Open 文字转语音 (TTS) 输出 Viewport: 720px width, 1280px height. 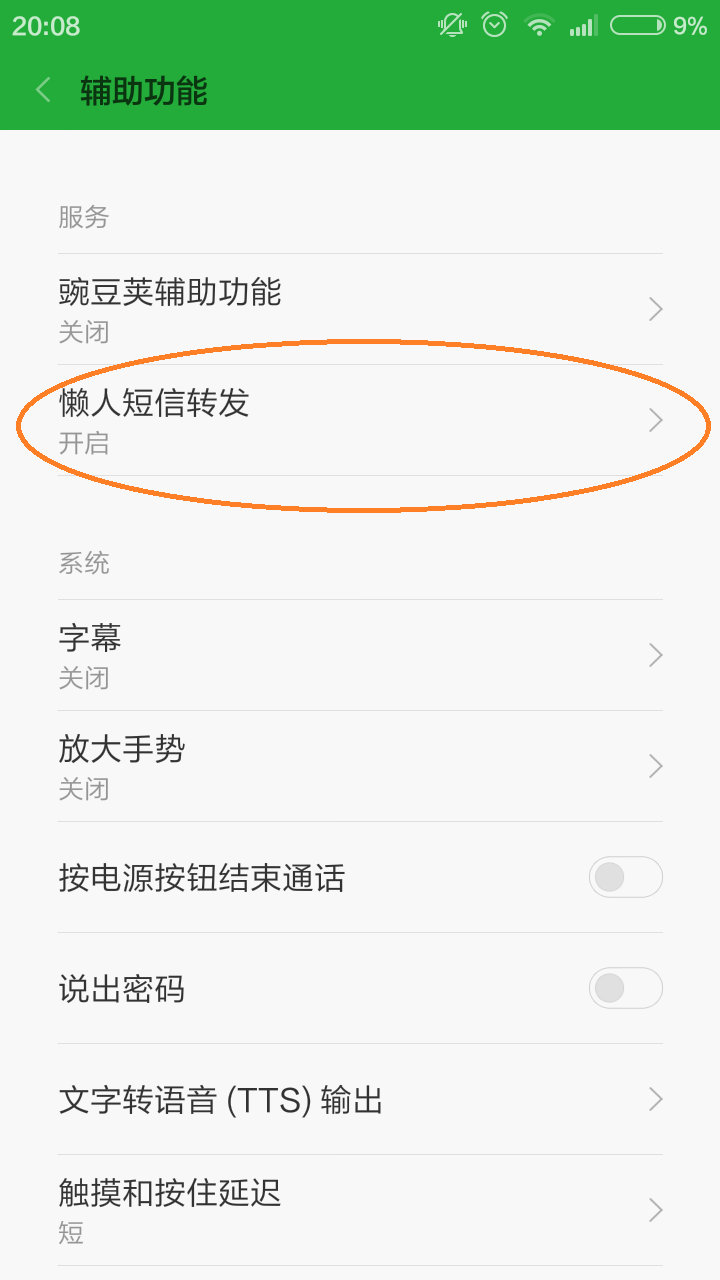[x=360, y=1099]
